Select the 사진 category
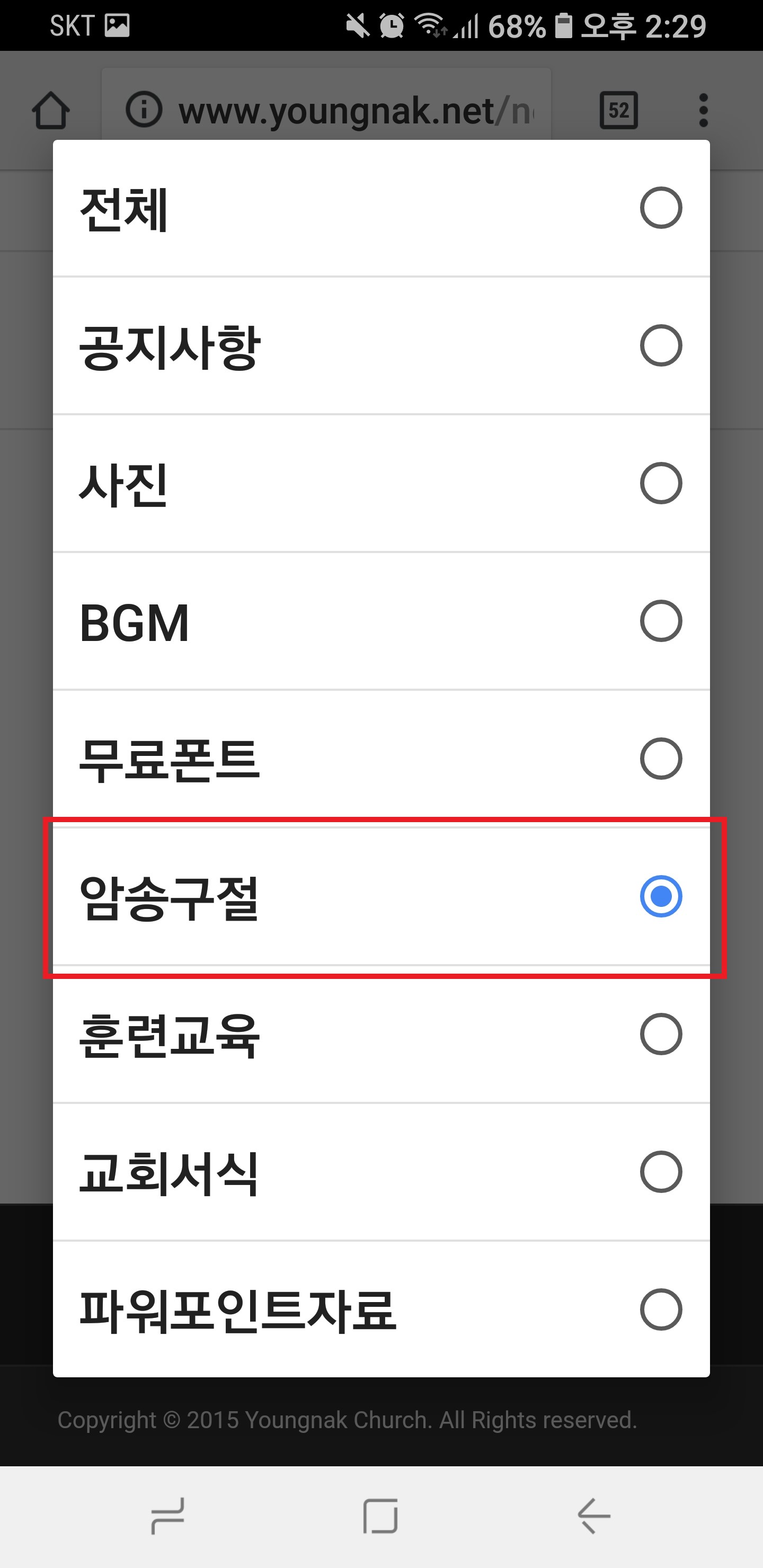The height and width of the screenshot is (1568, 763). tap(381, 483)
